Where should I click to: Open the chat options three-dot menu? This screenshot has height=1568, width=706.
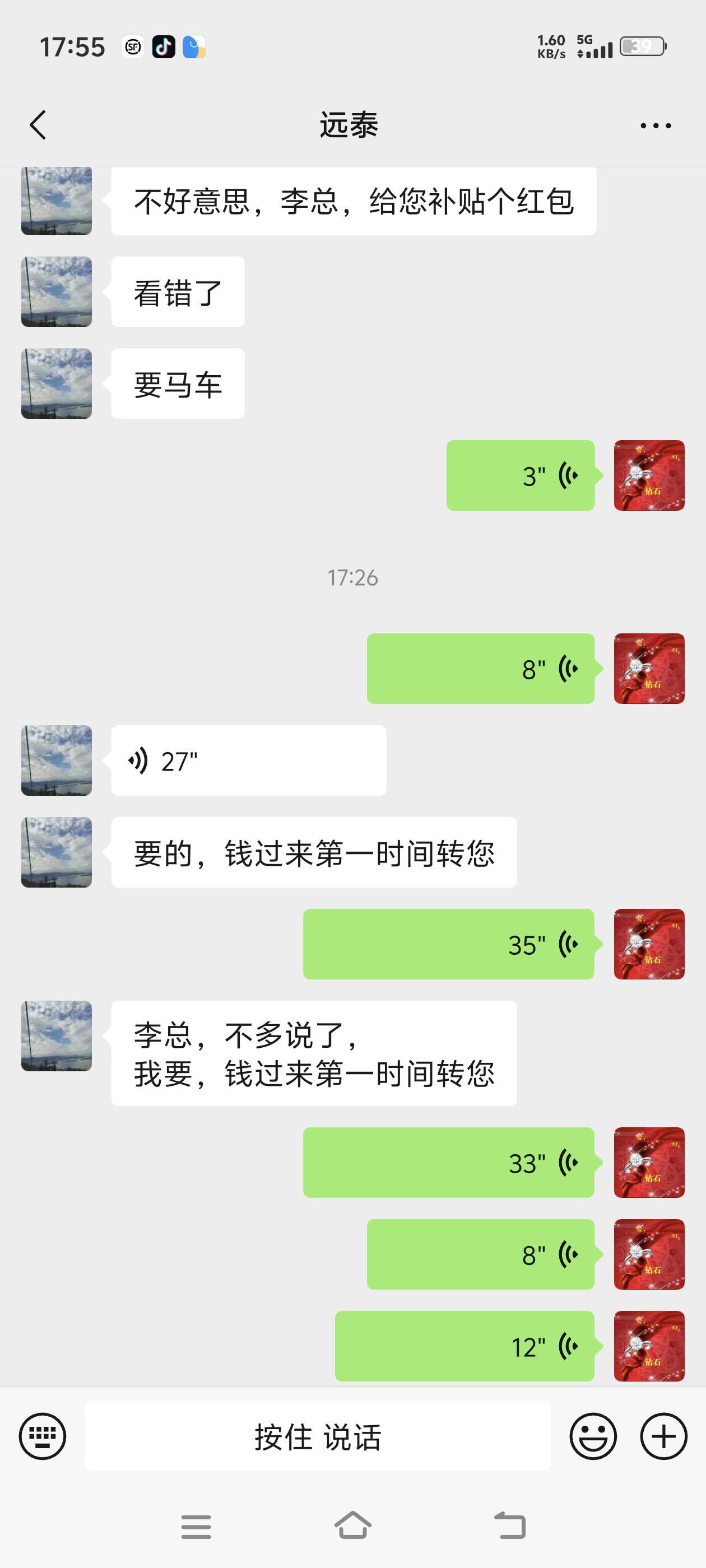[656, 126]
